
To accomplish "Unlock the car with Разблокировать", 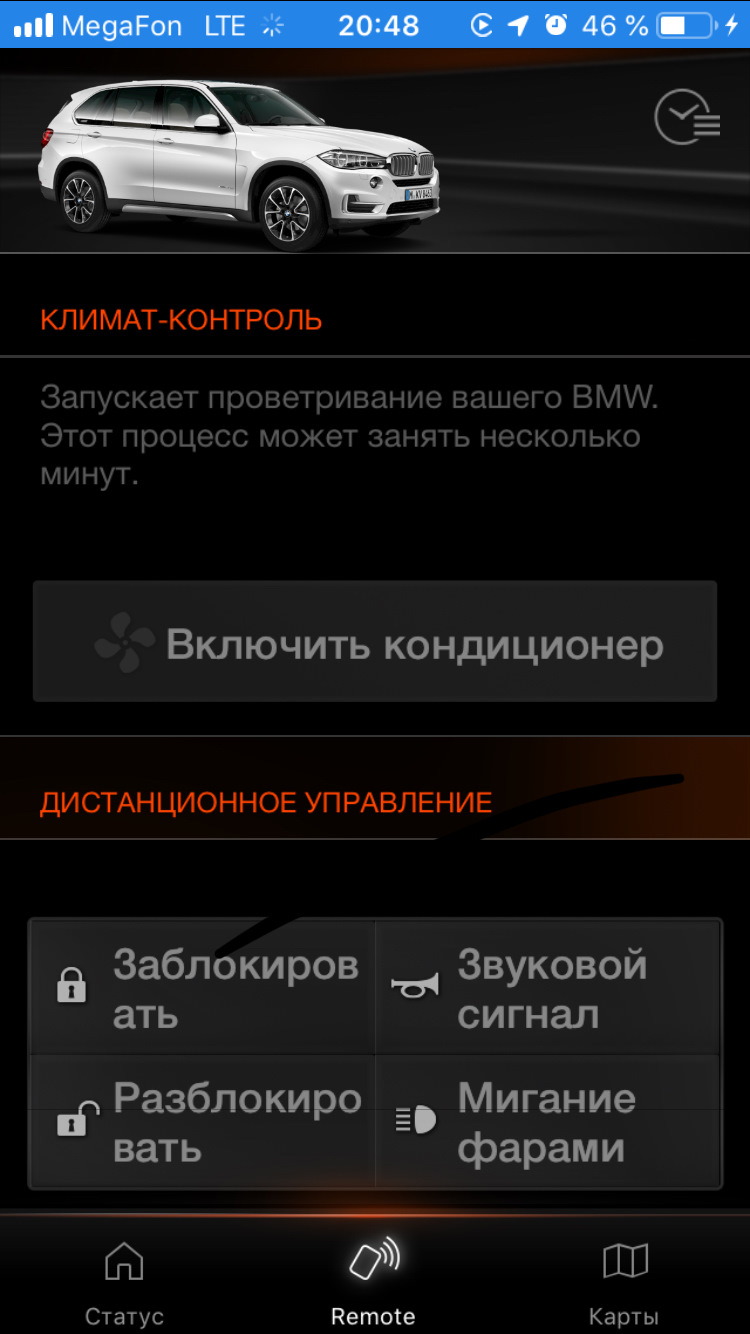I will coord(203,1121).
